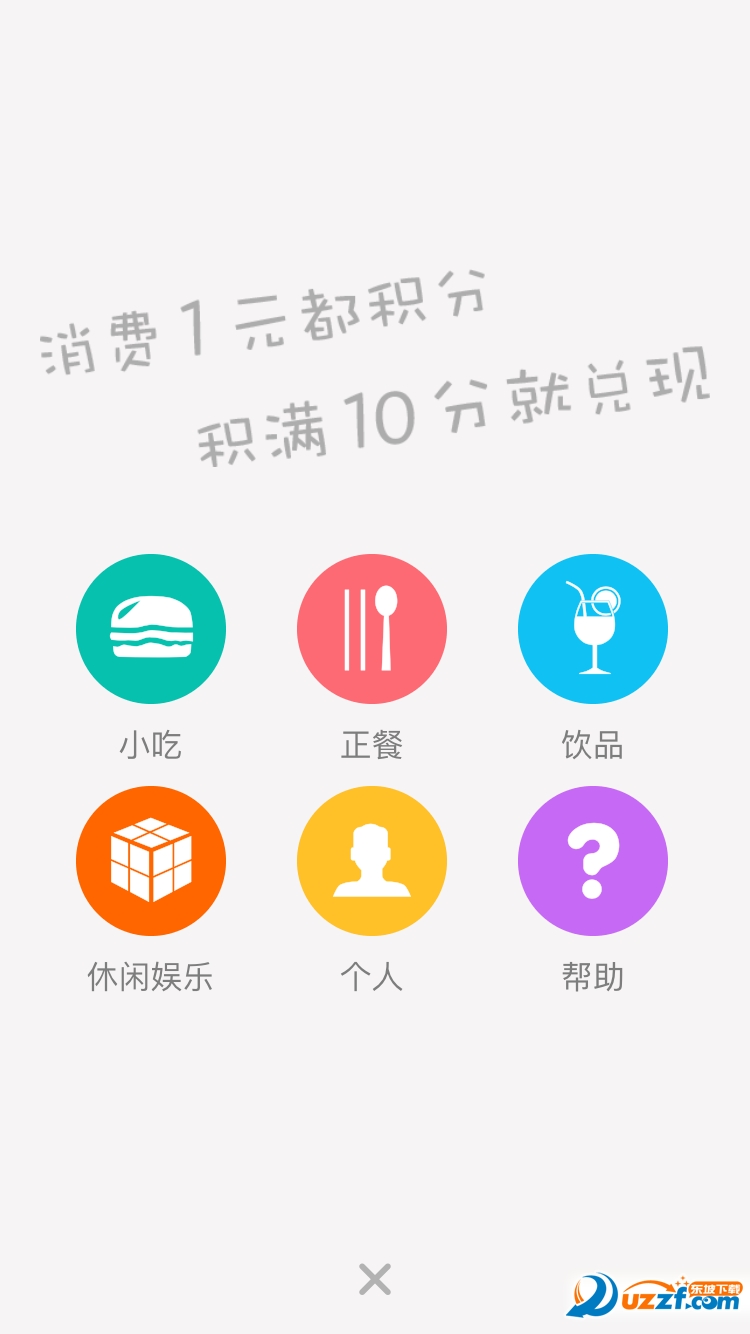Screen dimensions: 750x1334
Task: Choose the 休闲娱乐 text label
Action: point(151,978)
